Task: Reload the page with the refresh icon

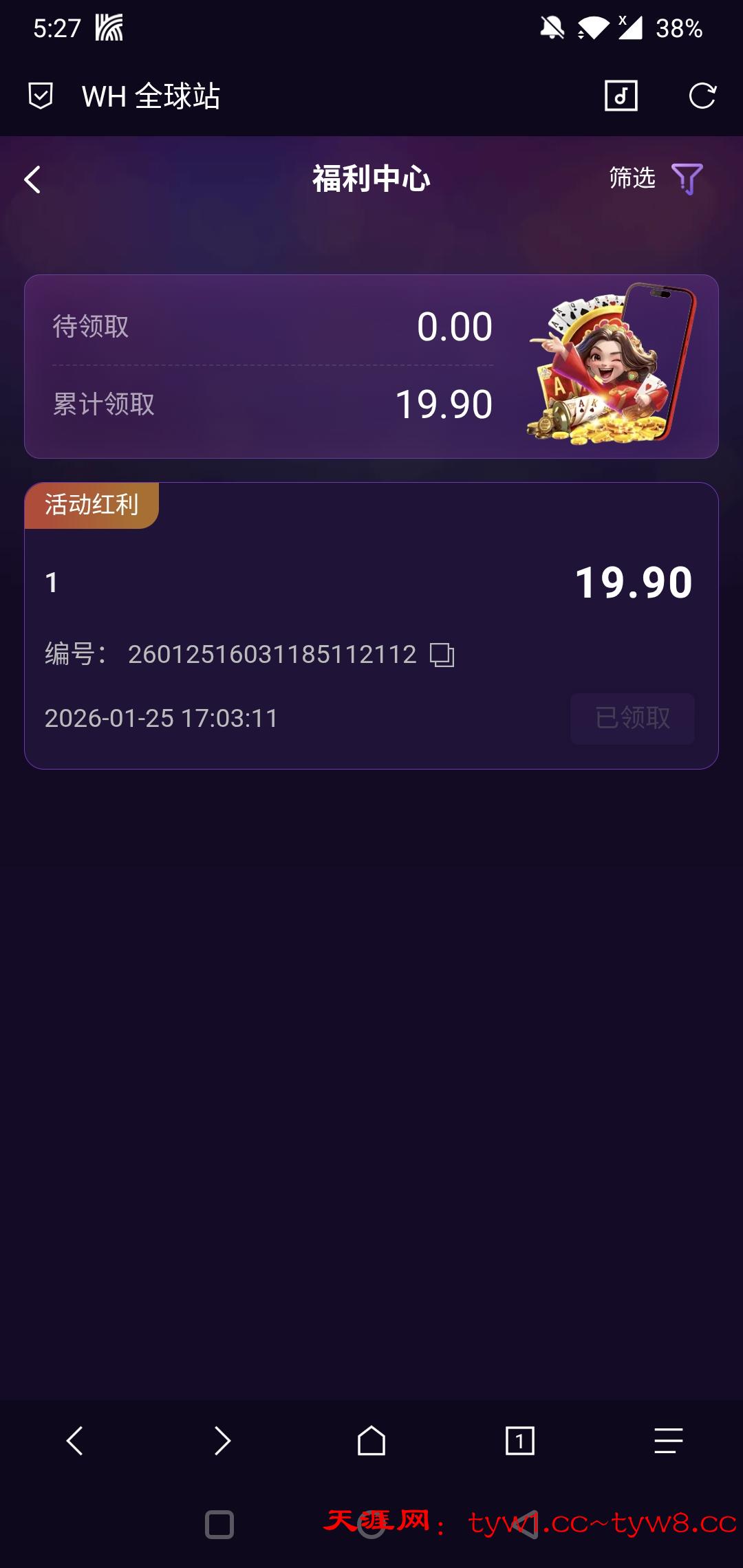Action: pyautogui.click(x=702, y=96)
